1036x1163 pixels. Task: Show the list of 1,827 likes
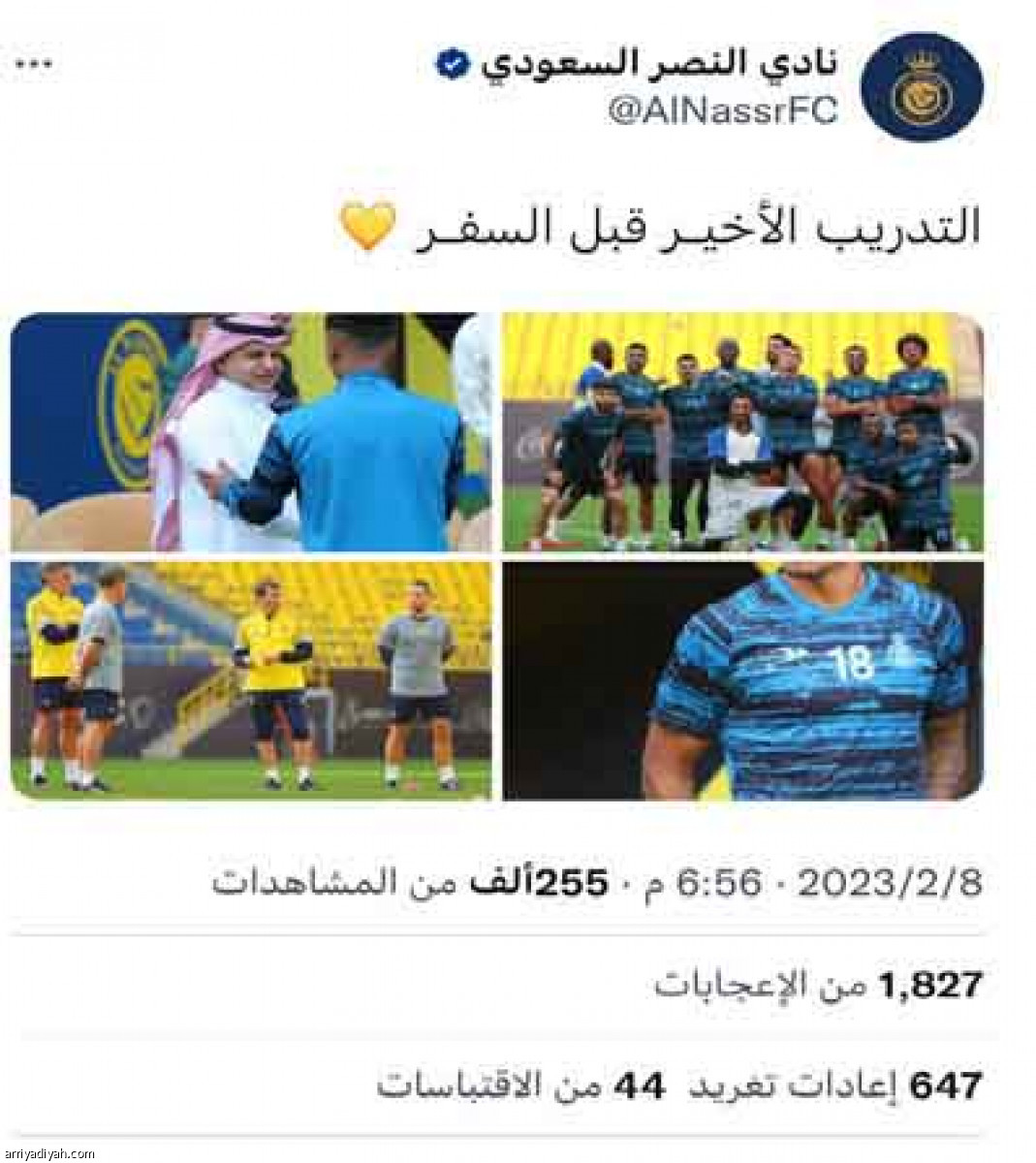coord(820,987)
